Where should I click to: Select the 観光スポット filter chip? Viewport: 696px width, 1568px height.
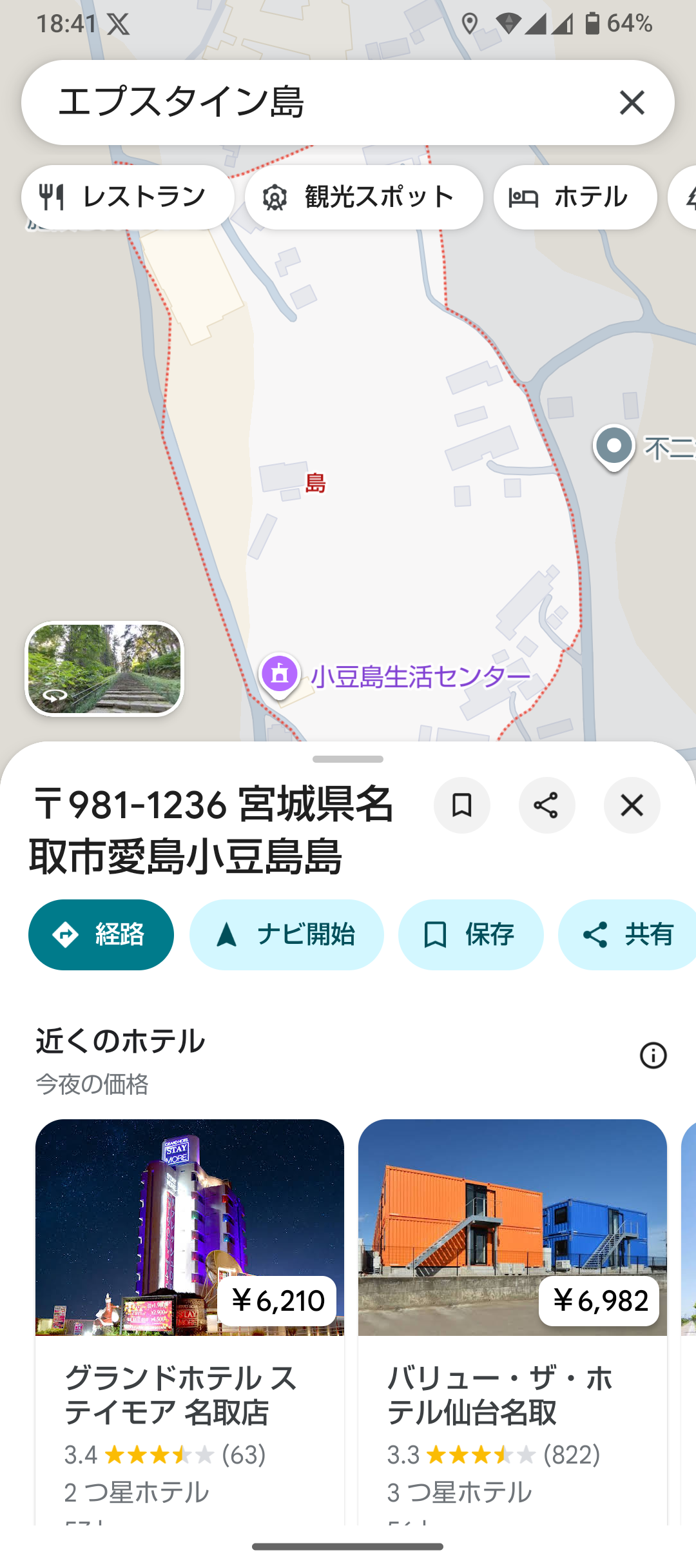(x=363, y=197)
